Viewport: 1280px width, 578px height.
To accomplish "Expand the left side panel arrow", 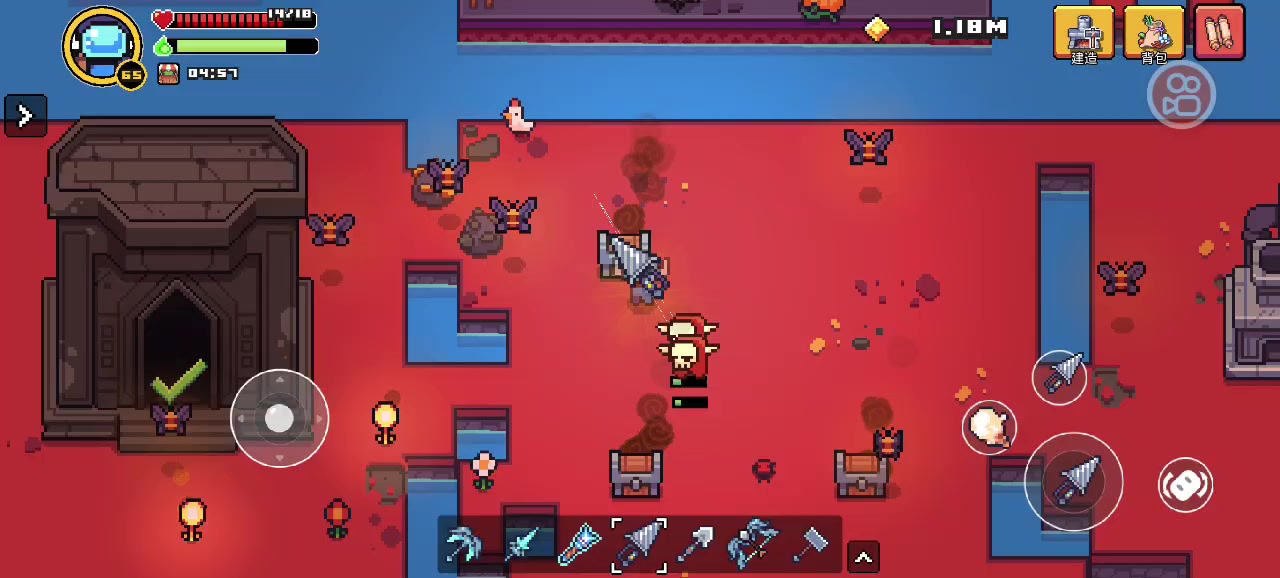I will point(25,116).
